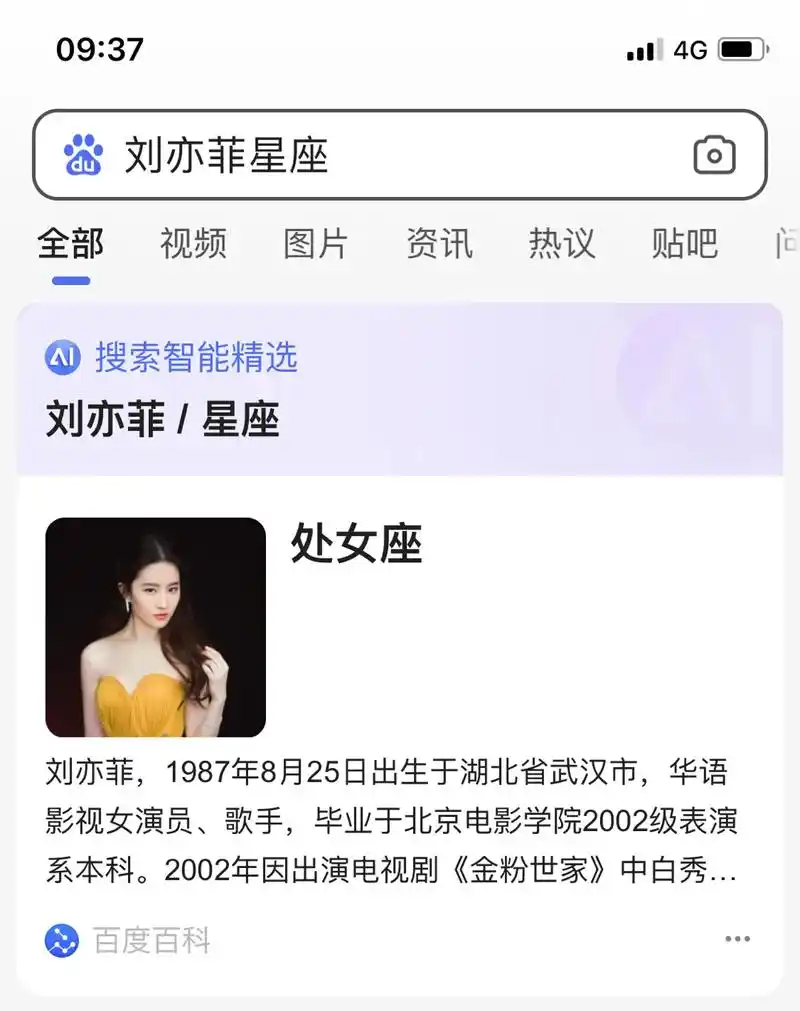Open the 贴吧 tab
This screenshot has width=800, height=1011.
coord(683,244)
